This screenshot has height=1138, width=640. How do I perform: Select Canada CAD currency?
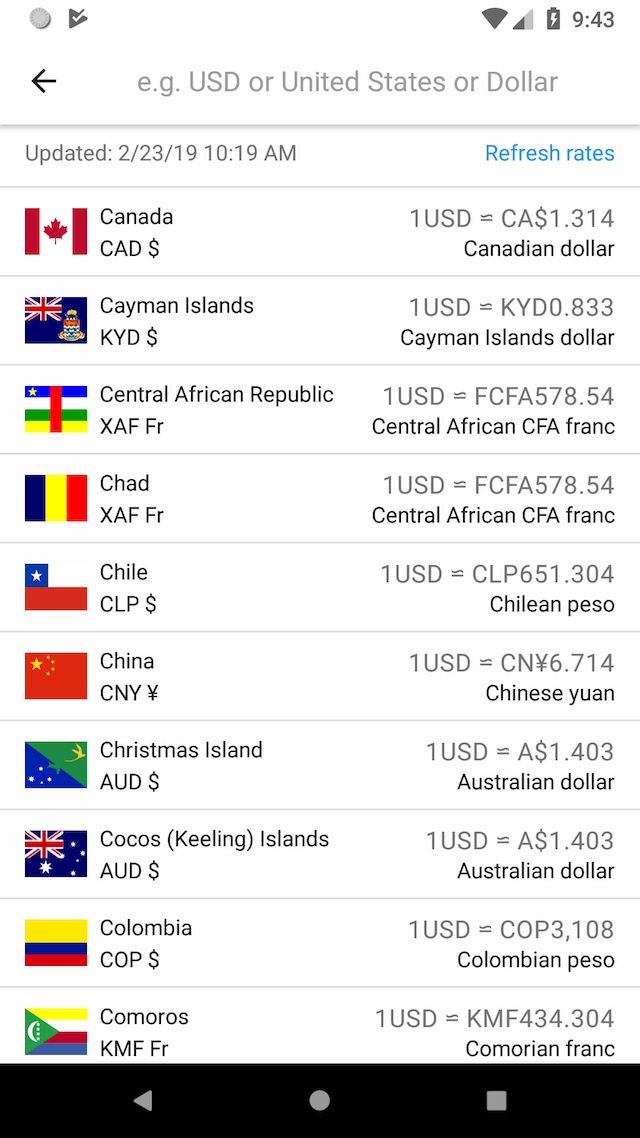pyautogui.click(x=320, y=232)
